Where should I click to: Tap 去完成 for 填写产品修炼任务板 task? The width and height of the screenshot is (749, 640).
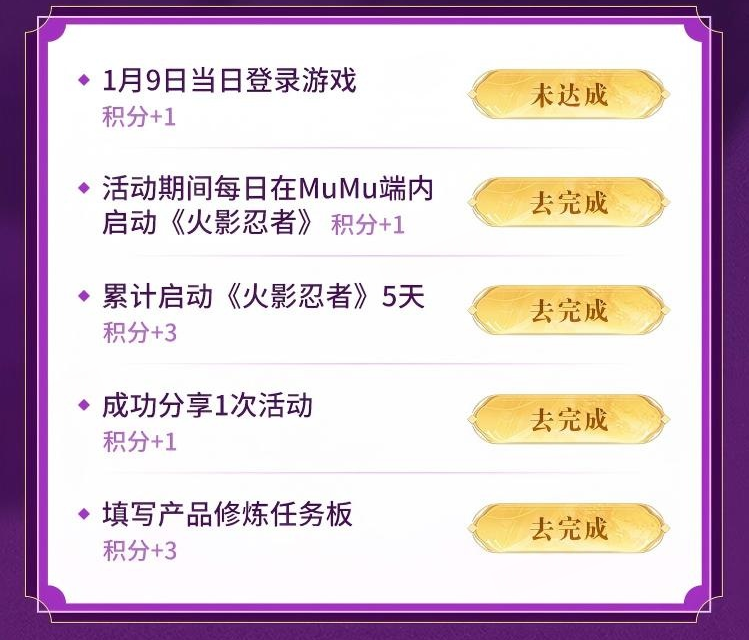568,528
